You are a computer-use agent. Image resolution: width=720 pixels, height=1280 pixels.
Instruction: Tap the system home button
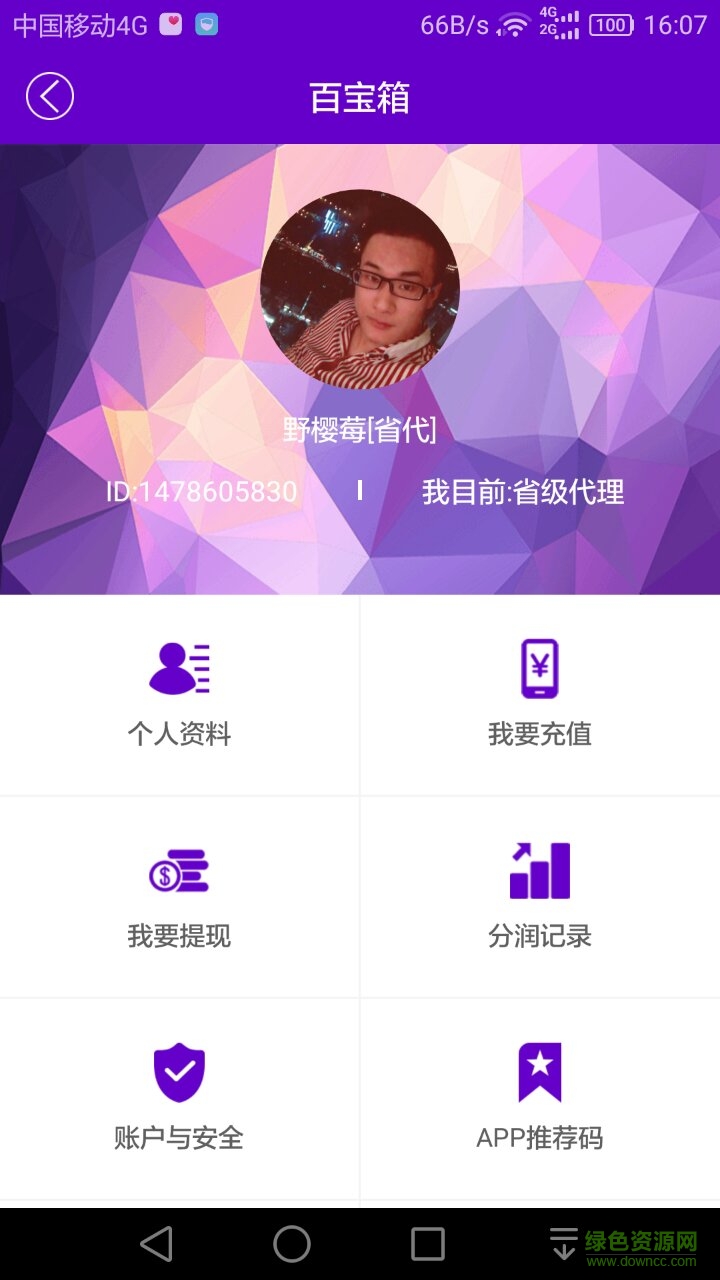click(292, 1244)
